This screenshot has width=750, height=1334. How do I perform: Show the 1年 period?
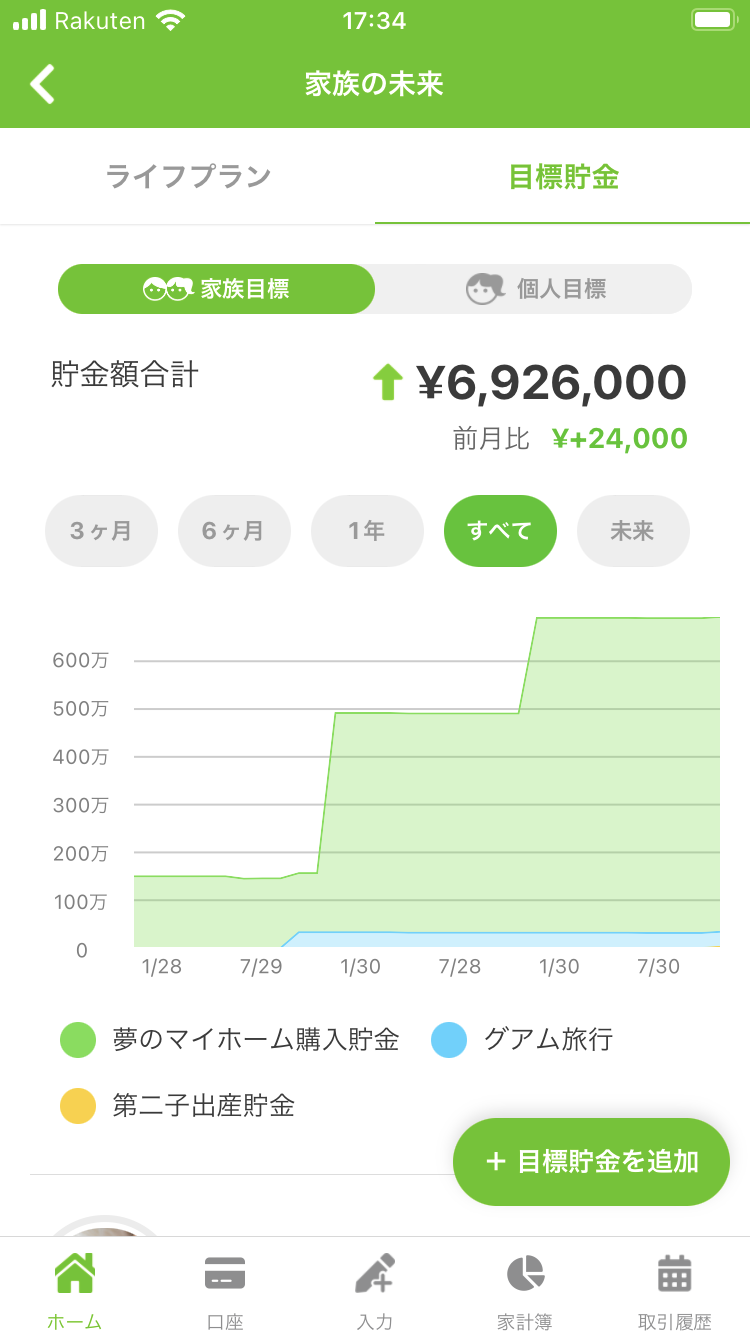[x=367, y=531]
